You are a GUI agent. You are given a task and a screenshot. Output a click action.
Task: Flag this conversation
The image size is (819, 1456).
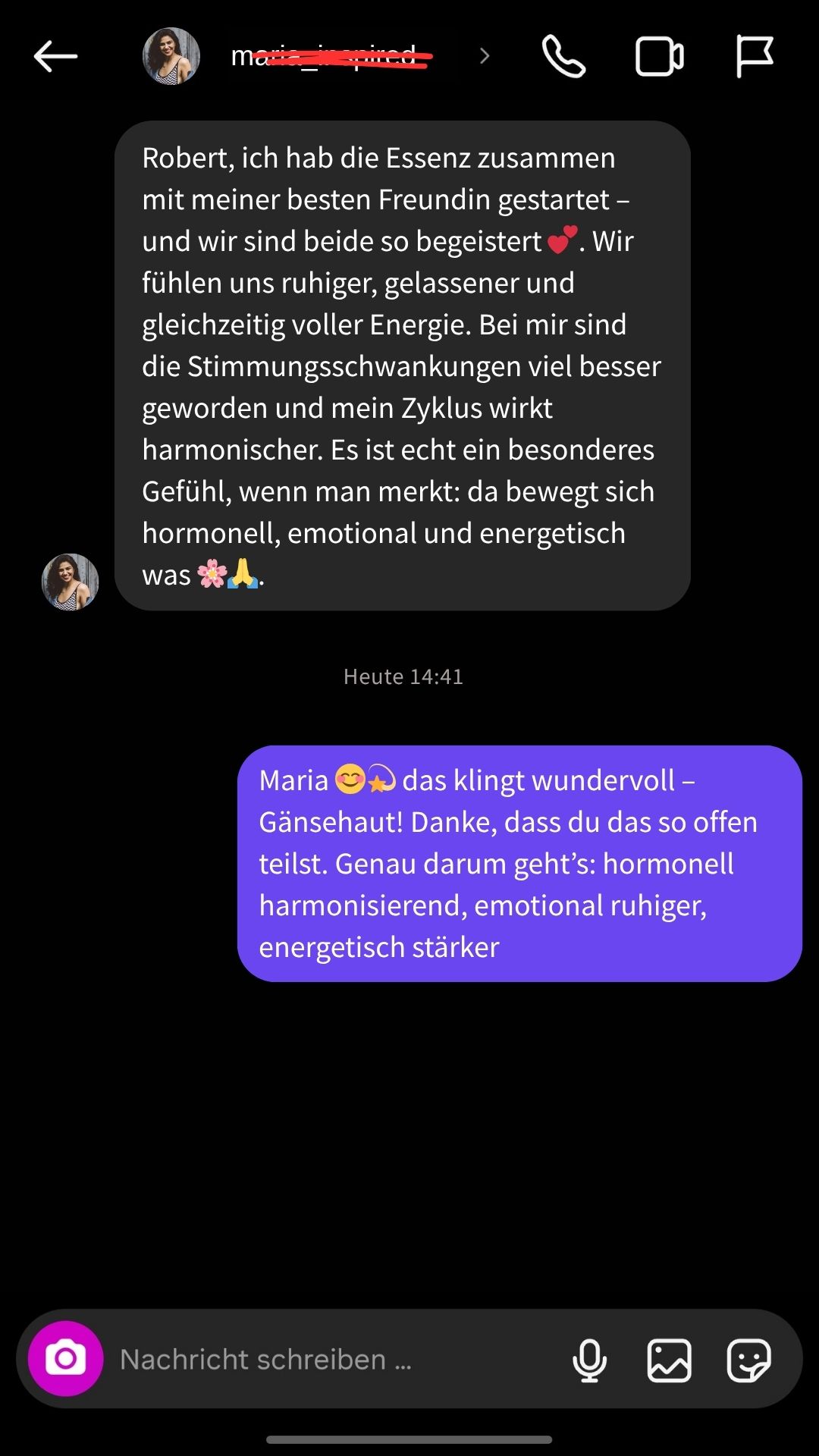pos(755,56)
